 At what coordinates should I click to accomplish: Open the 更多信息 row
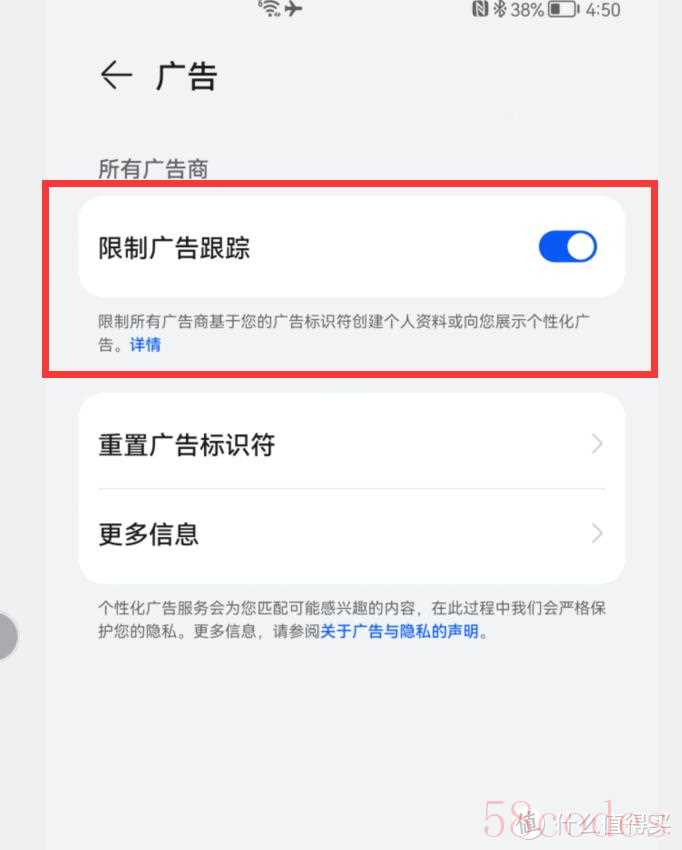pos(350,533)
